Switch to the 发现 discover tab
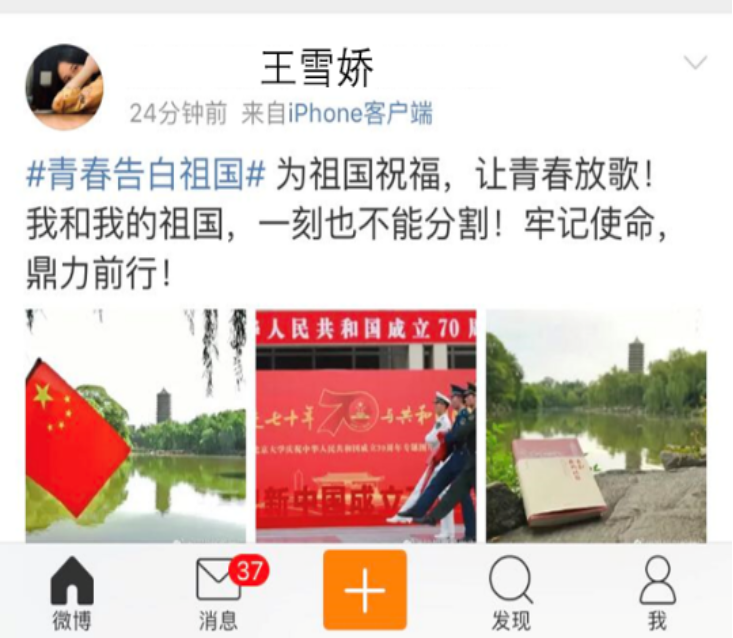Image resolution: width=733 pixels, height=638 pixels. click(x=510, y=593)
